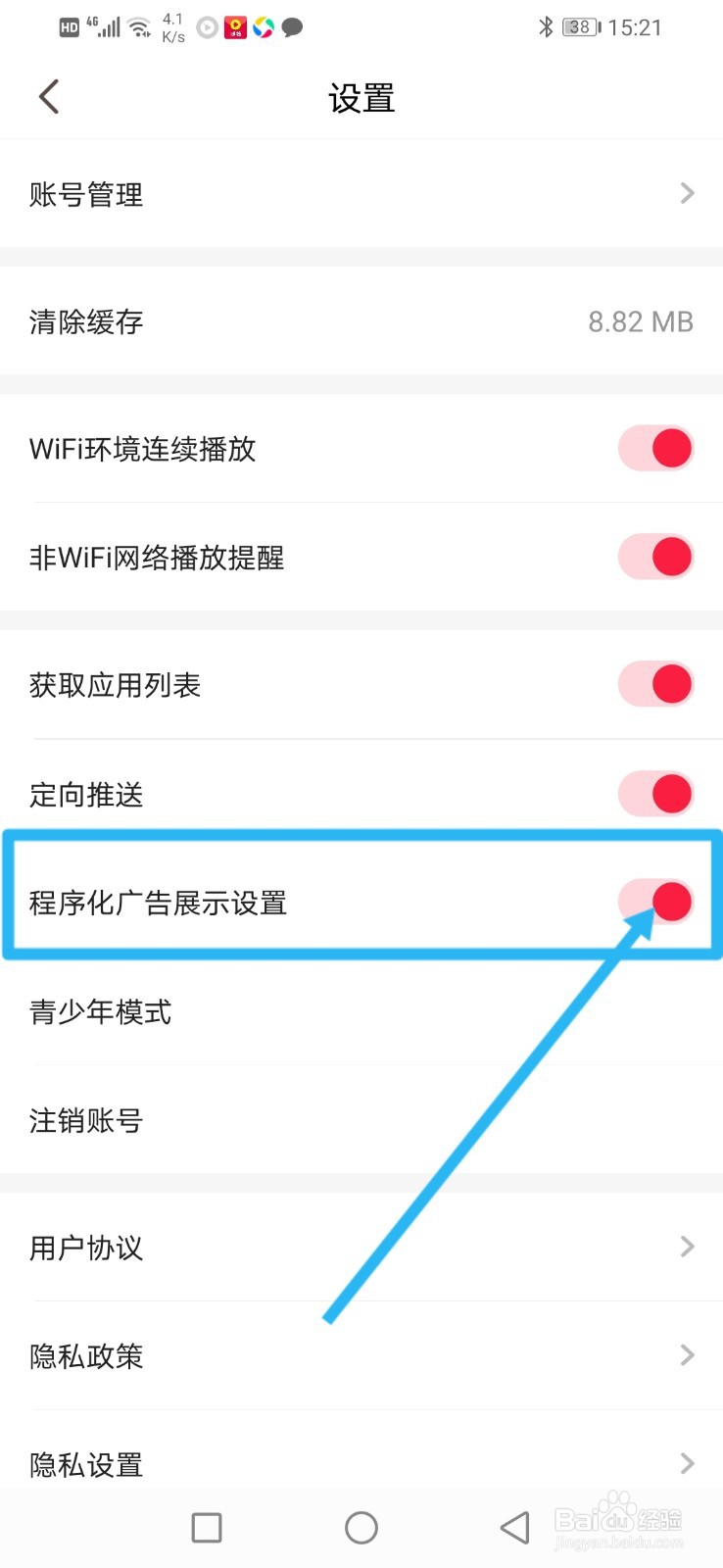
Task: Tap the Bluetooth icon in the status bar
Action: 545,26
